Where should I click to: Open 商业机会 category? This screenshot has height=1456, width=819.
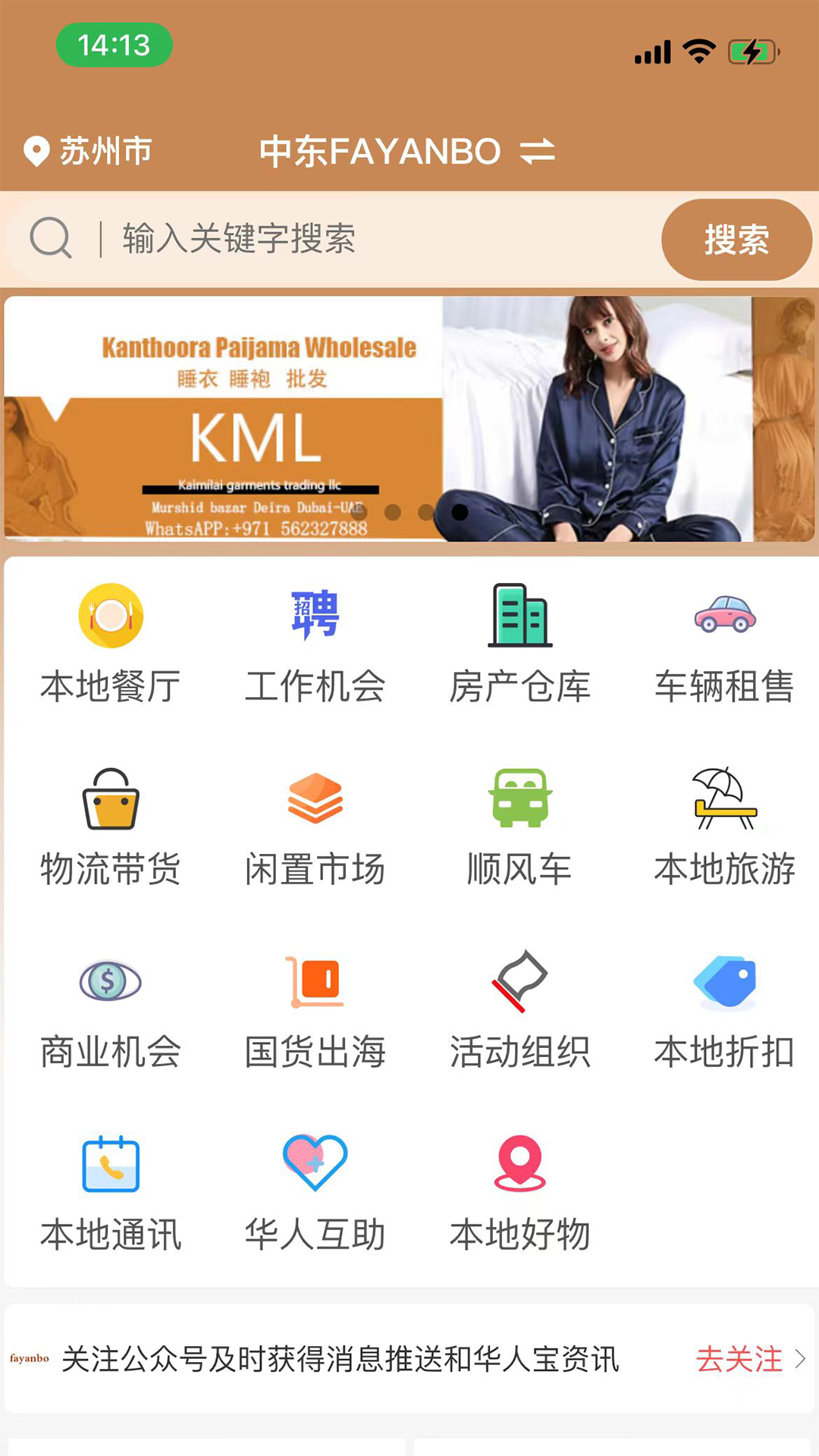click(x=111, y=1010)
